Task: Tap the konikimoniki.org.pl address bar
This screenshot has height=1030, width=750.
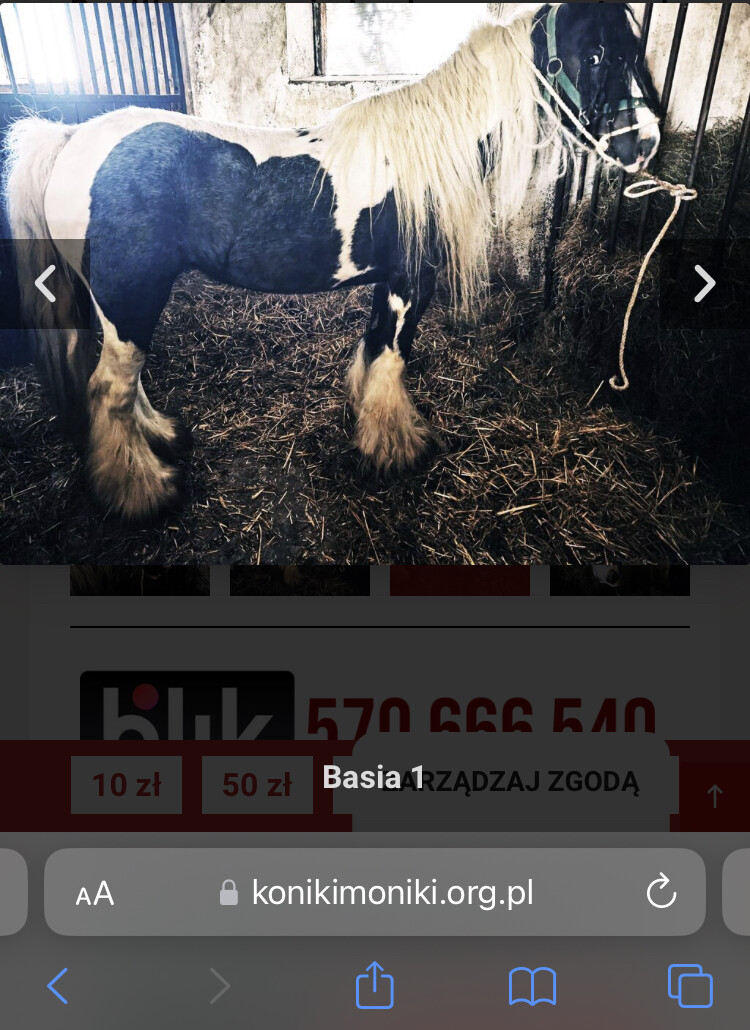Action: click(392, 893)
